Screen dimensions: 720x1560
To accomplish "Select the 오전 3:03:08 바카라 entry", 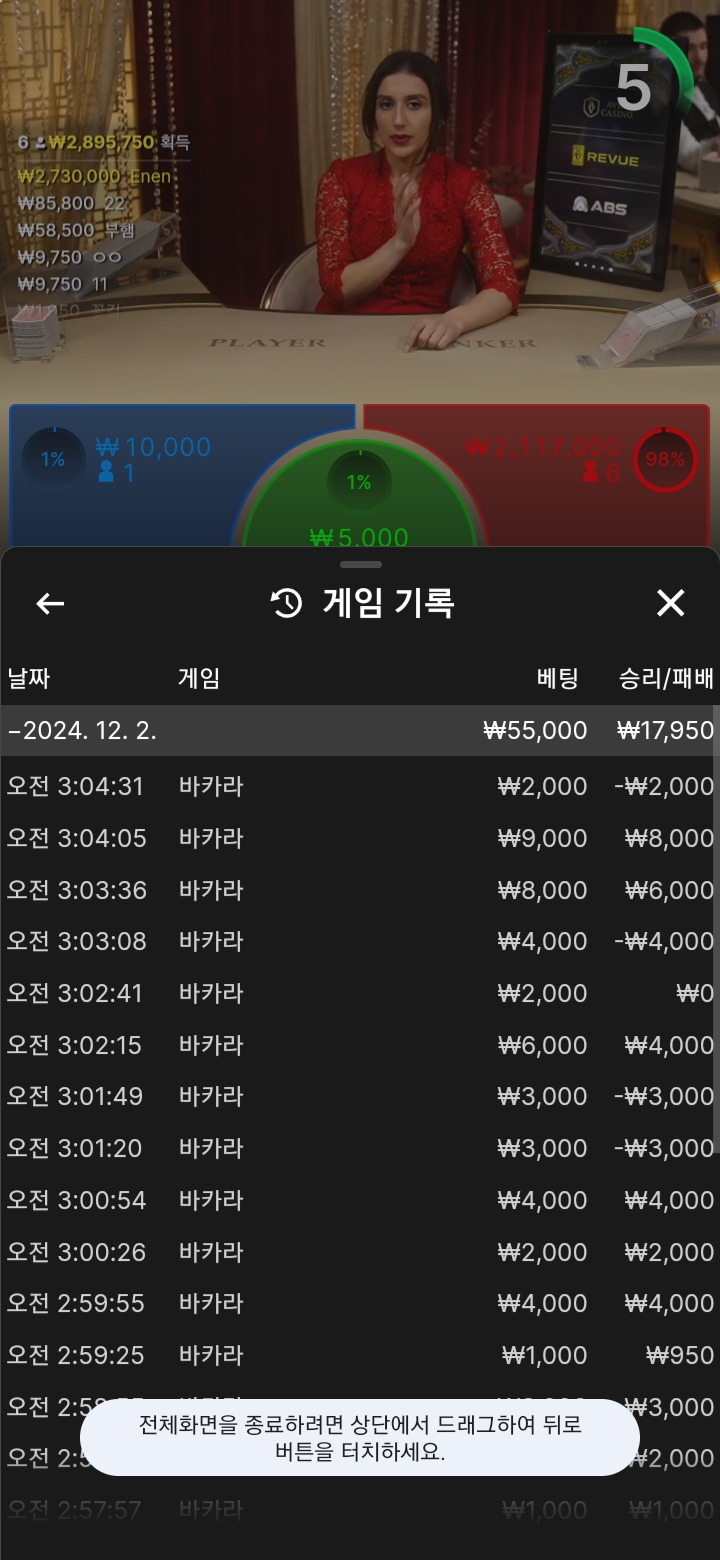I will click(x=360, y=941).
